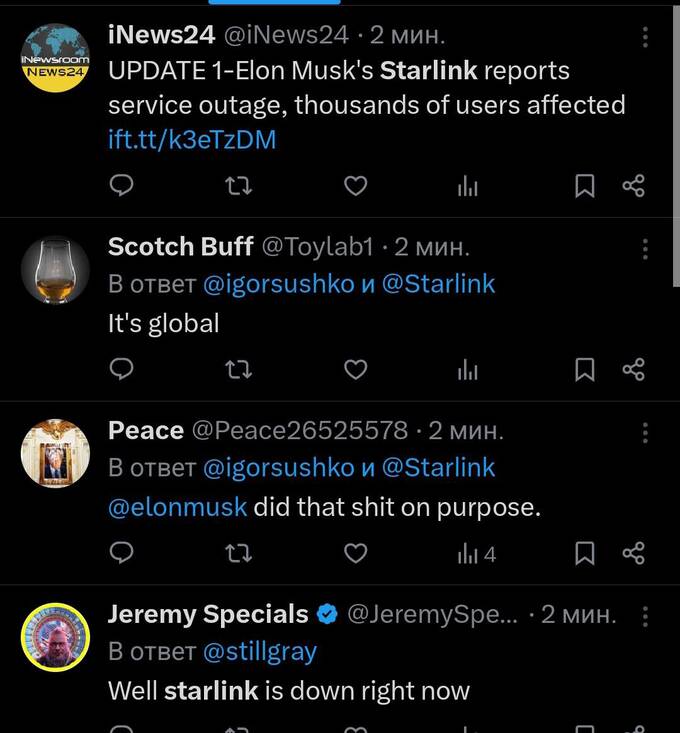This screenshot has height=733, width=680.
Task: Repost Scotch Buff's "It's global" reply
Action: click(x=238, y=370)
